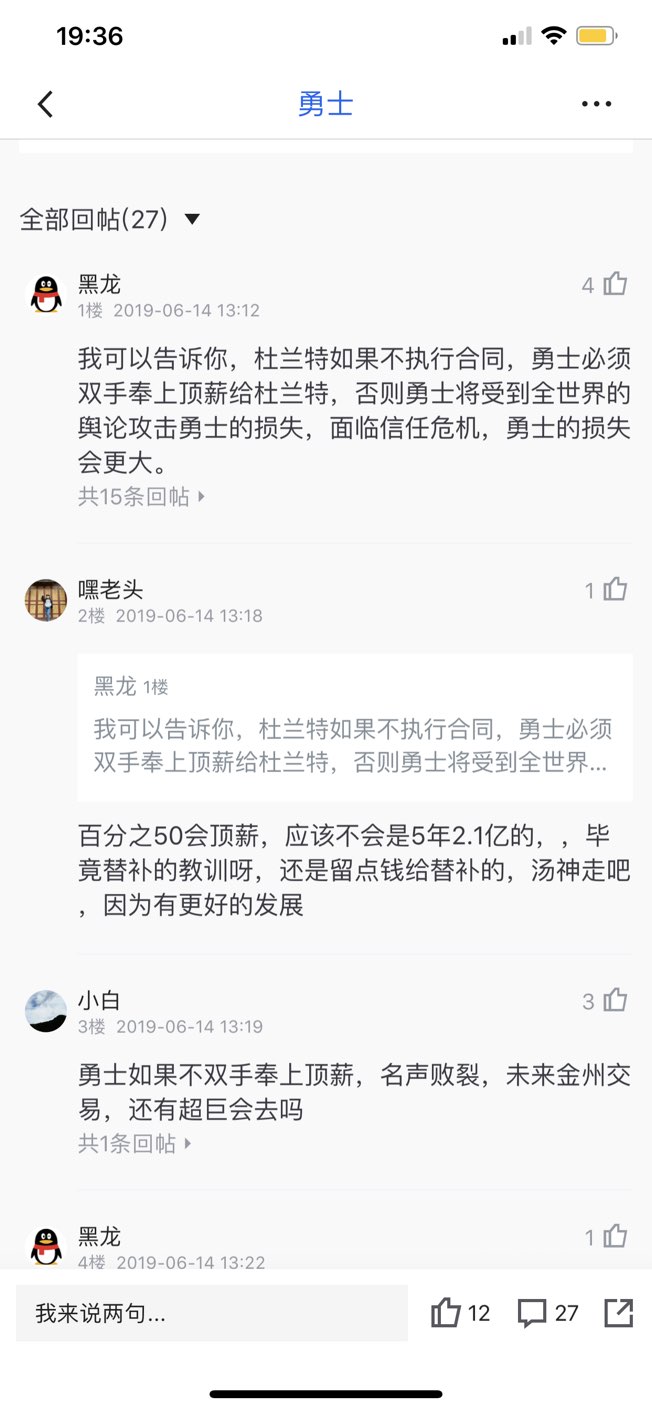652x1411 pixels.
Task: Open the 勇士 forum title
Action: pos(325,104)
